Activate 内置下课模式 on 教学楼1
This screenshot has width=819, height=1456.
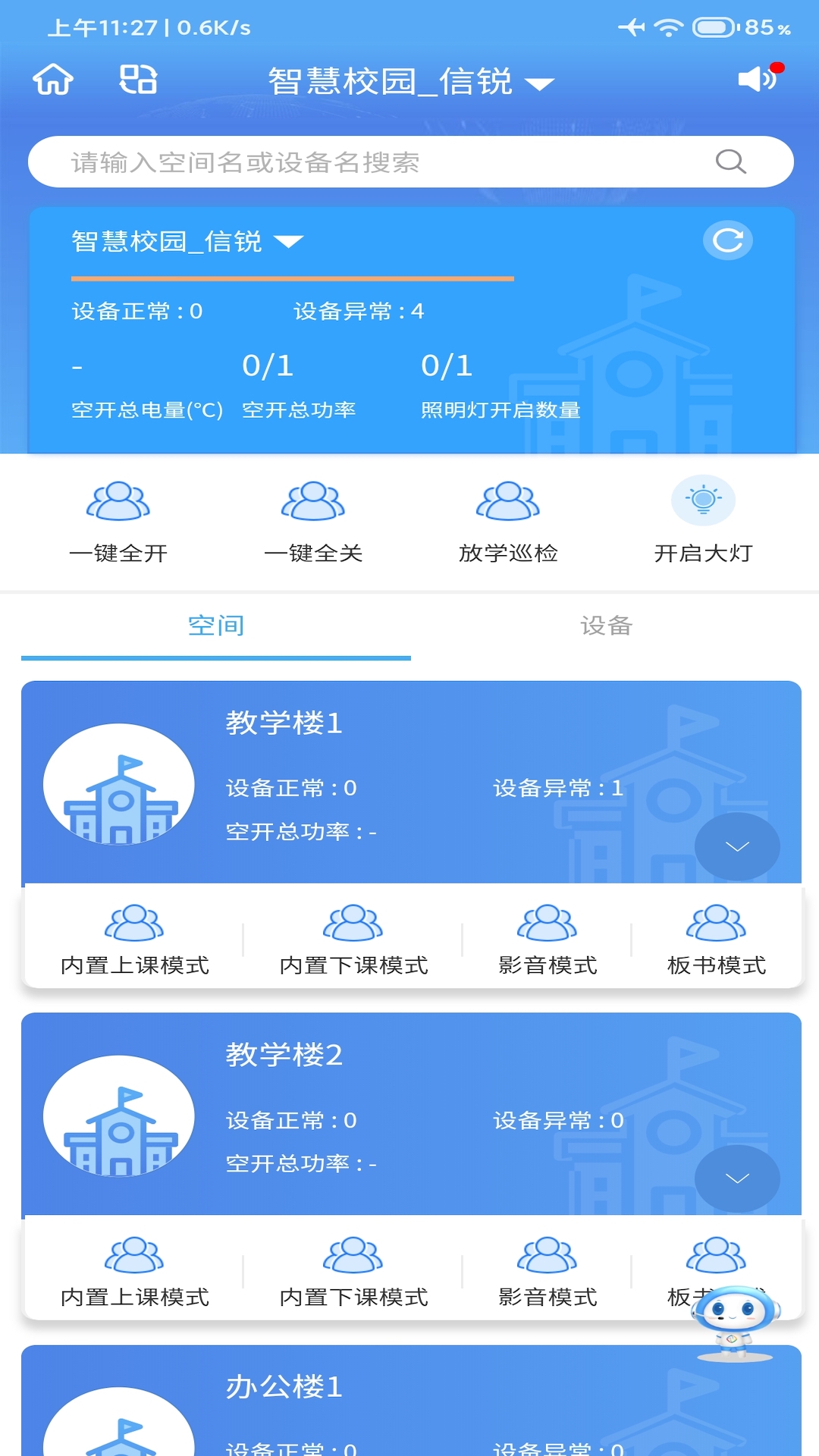pos(353,940)
